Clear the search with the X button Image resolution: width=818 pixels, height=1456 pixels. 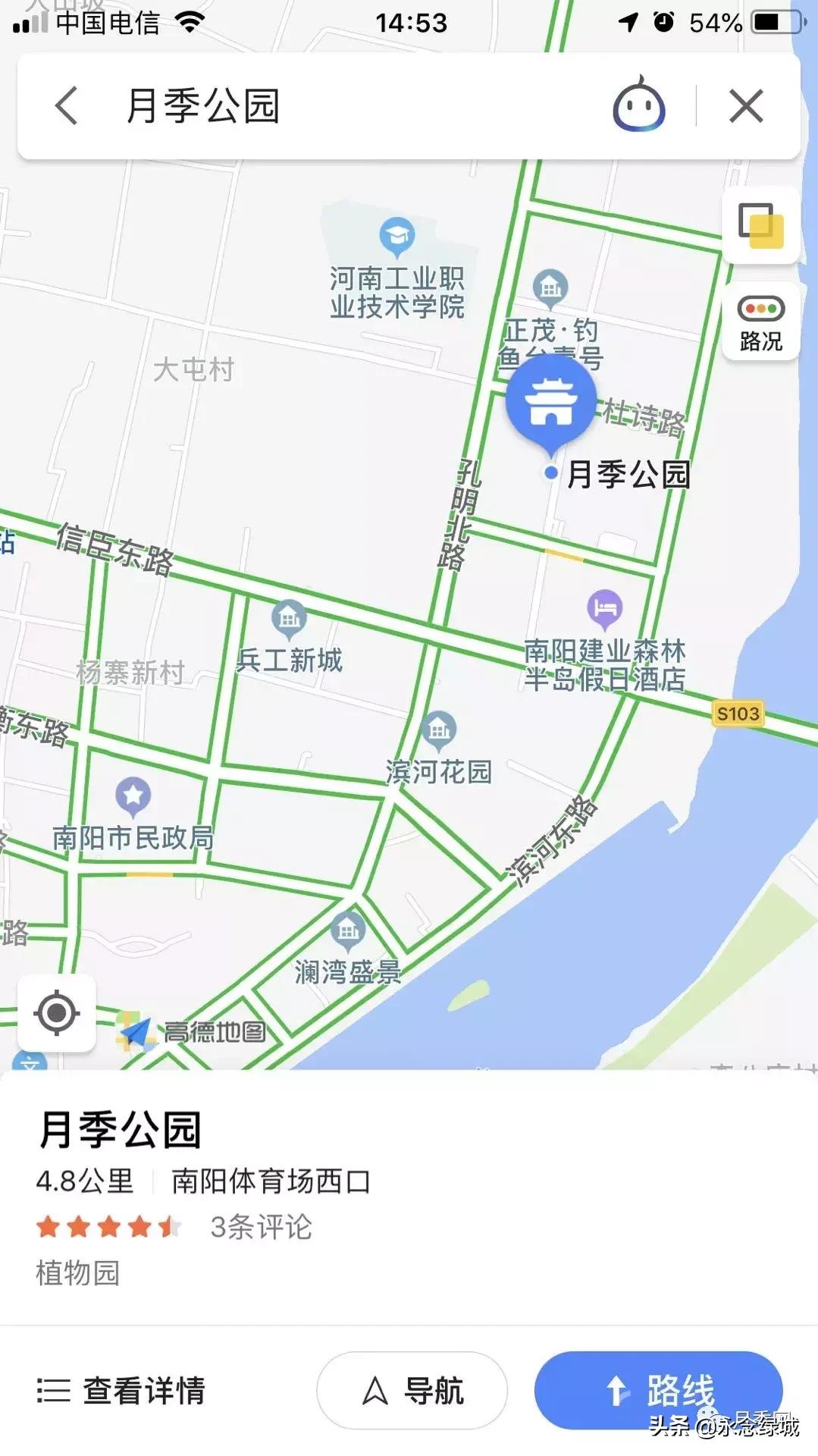[746, 106]
